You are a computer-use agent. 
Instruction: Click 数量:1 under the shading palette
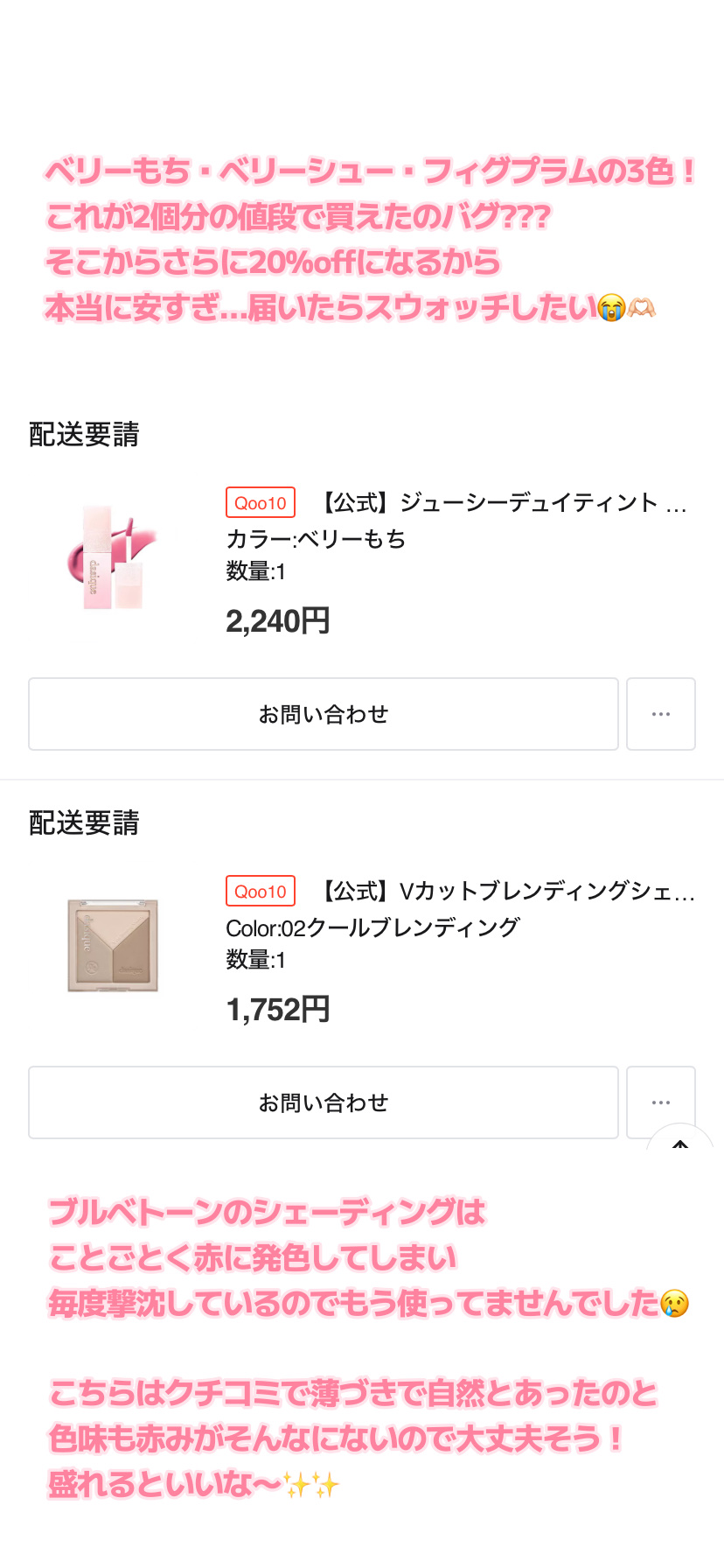[254, 960]
